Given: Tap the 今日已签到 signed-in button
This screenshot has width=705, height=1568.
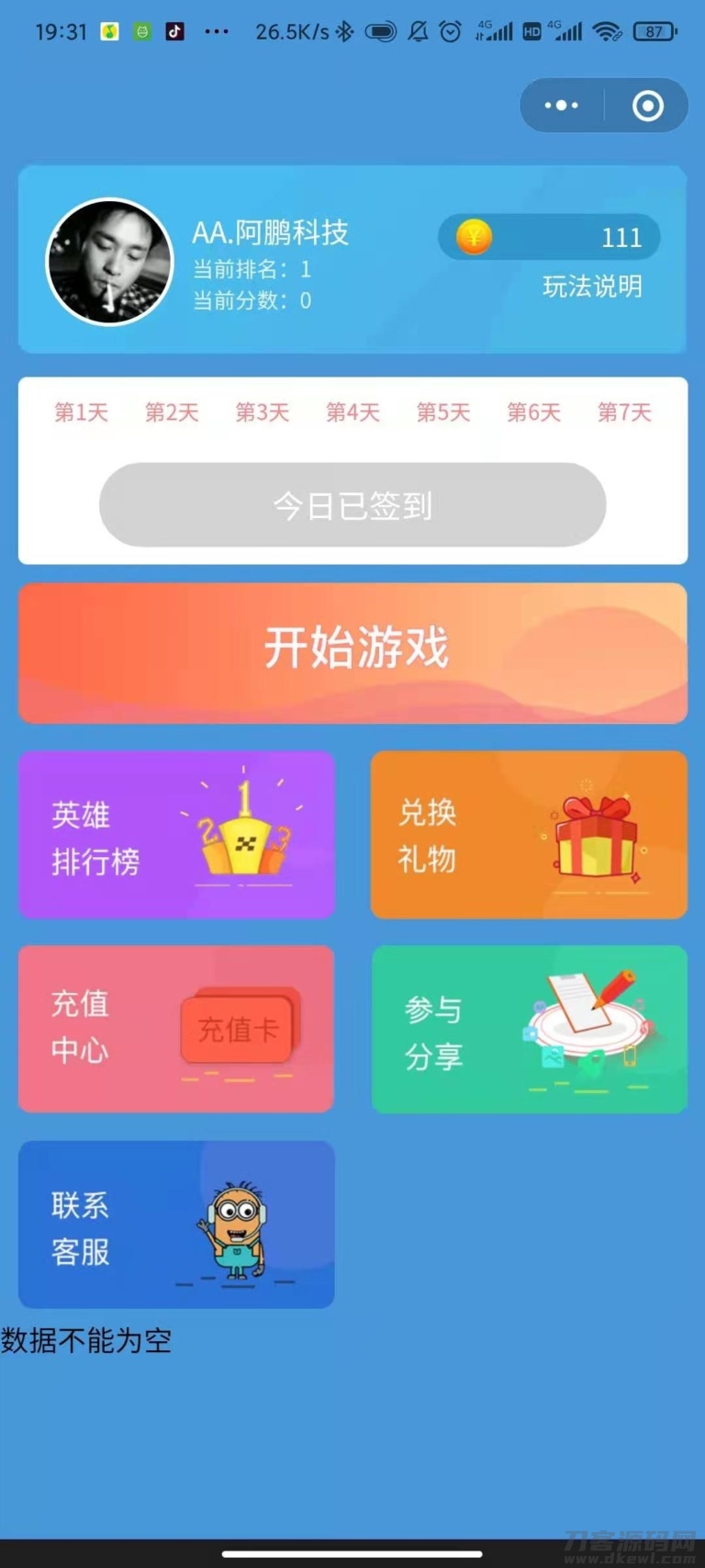Looking at the screenshot, I should [352, 504].
